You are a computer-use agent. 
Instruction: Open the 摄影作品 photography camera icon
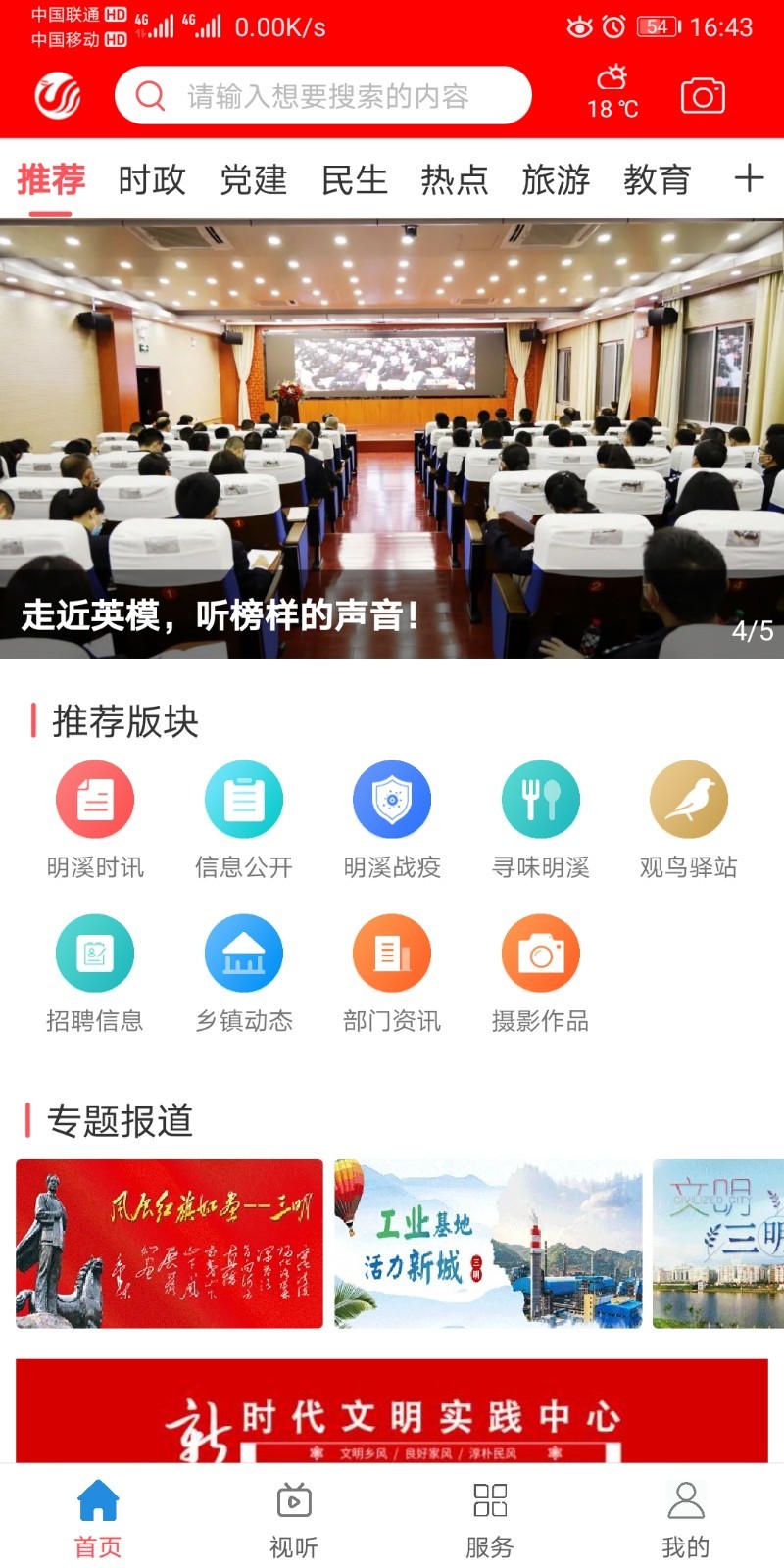(x=540, y=952)
